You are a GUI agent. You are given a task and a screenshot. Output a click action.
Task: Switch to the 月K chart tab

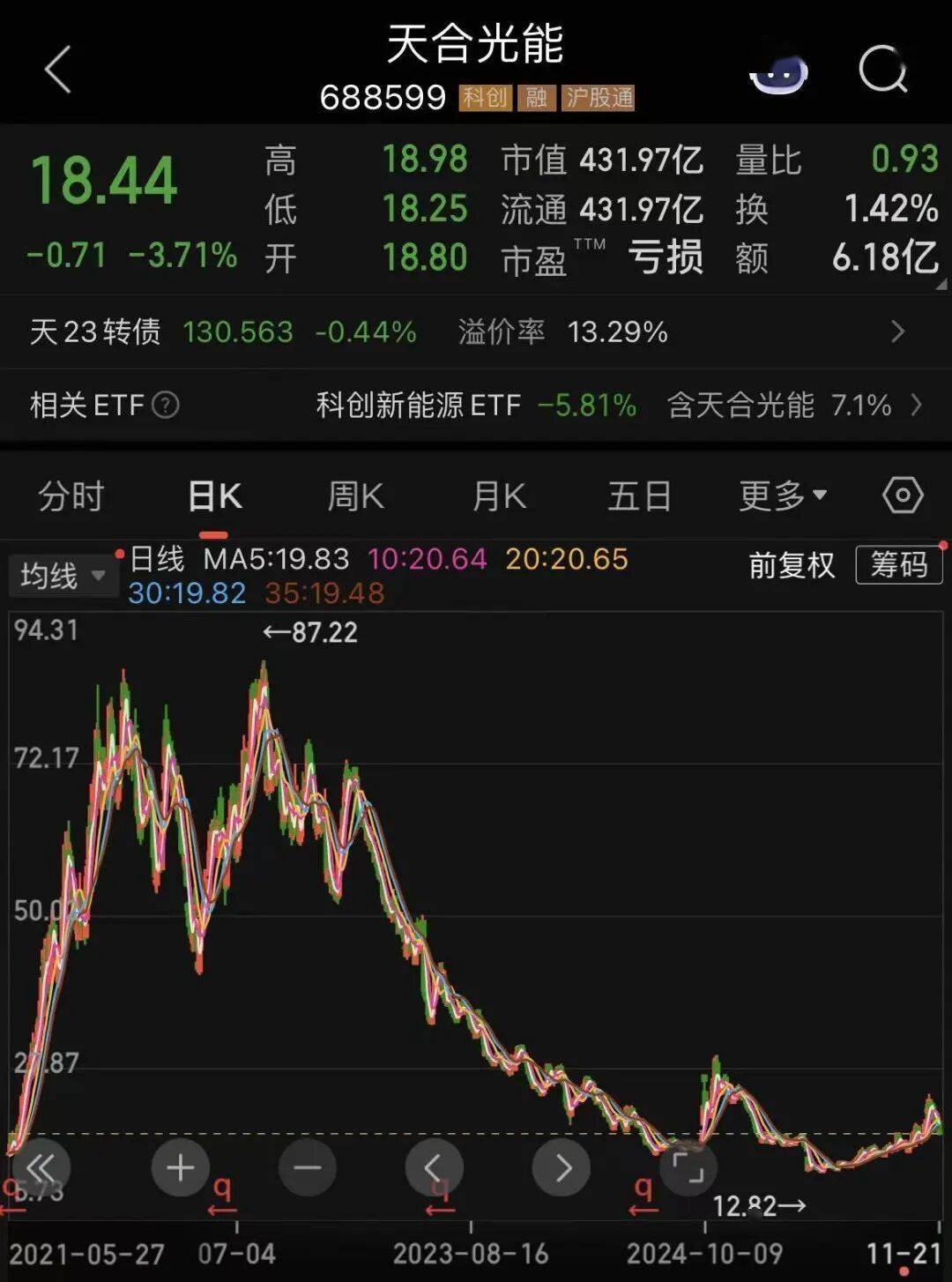[499, 496]
